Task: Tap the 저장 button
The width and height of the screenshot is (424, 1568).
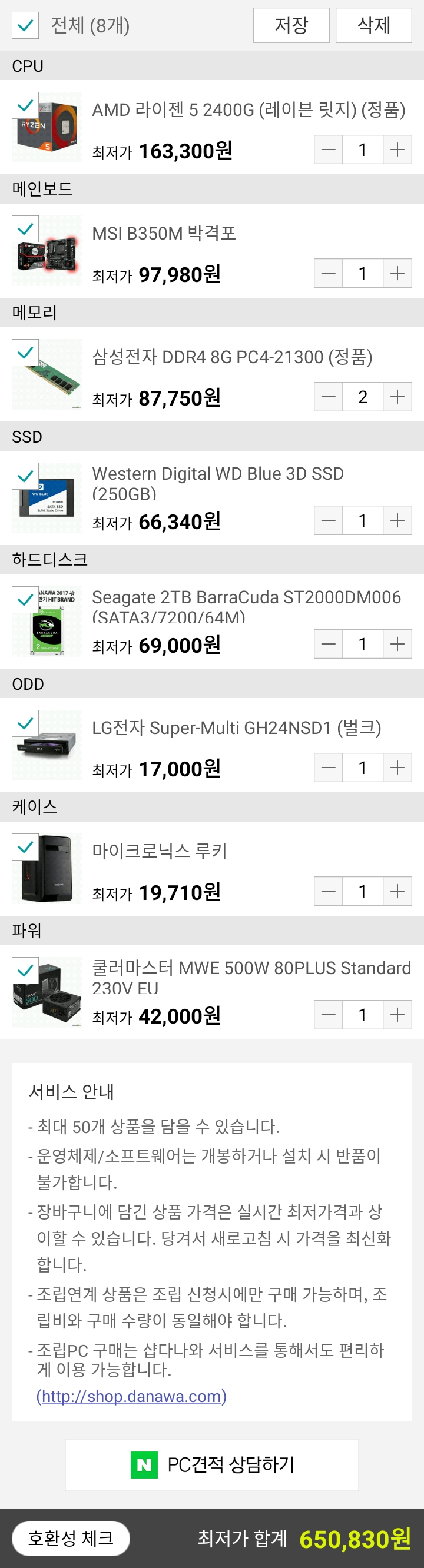Action: click(291, 25)
